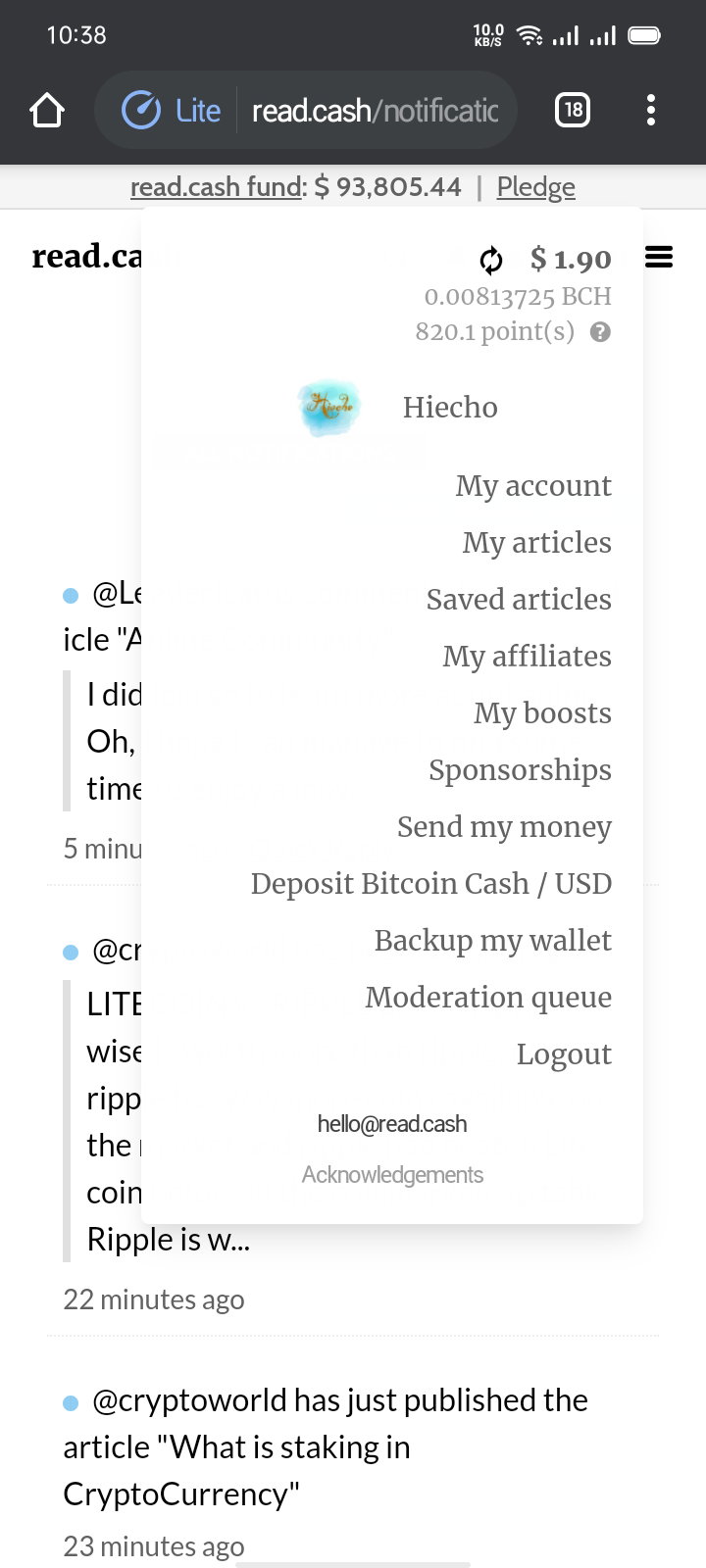Image resolution: width=706 pixels, height=1568 pixels.
Task: Choose Backup my wallet
Action: tap(492, 941)
